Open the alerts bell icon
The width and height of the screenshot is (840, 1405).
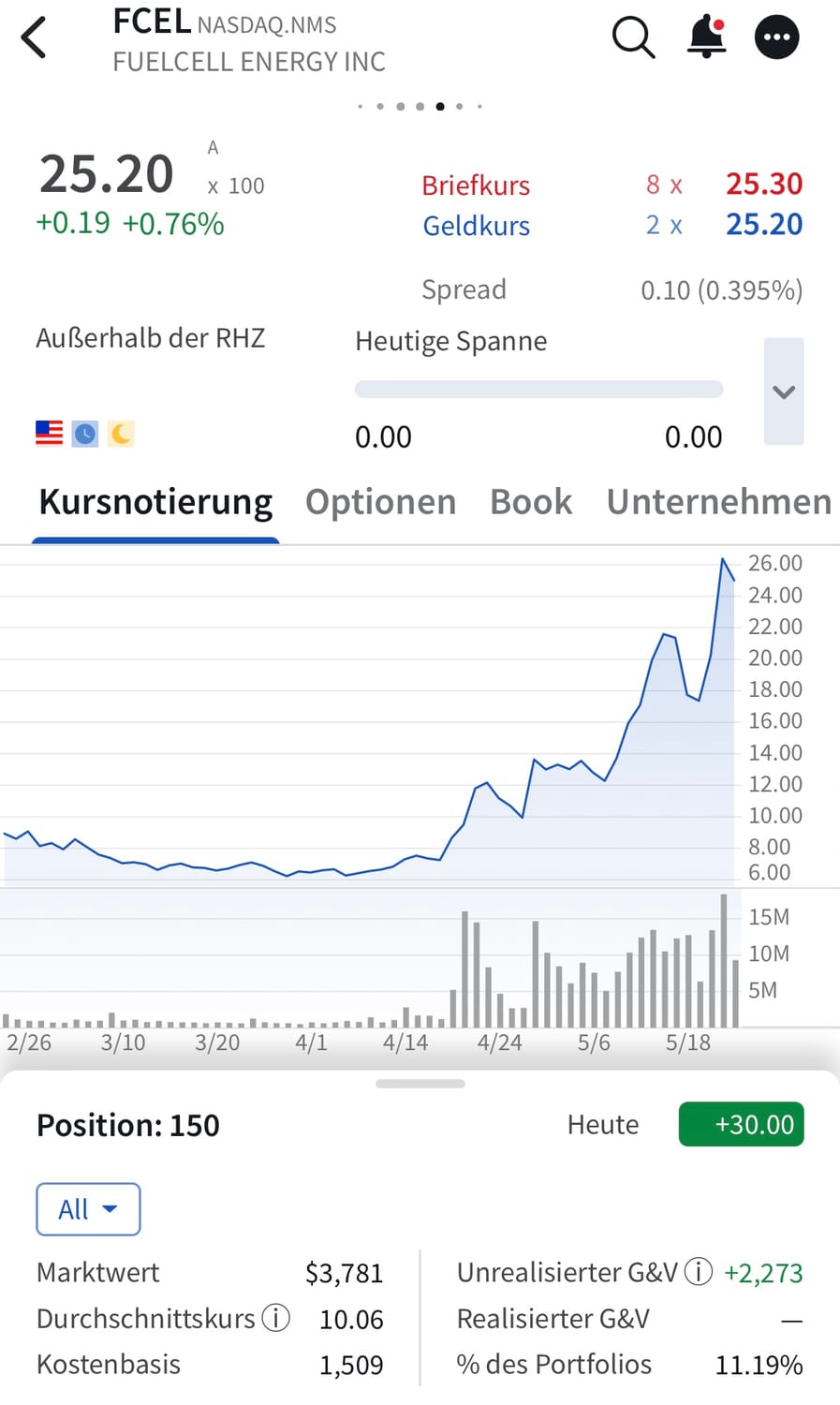pyautogui.click(x=707, y=37)
